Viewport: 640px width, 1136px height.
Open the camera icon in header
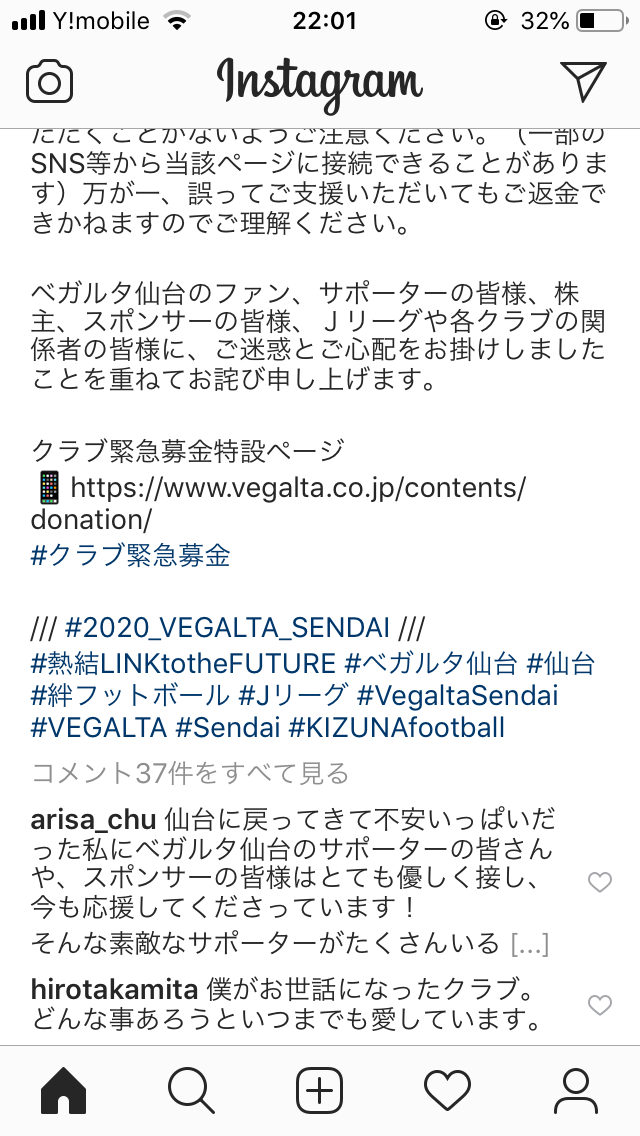(50, 81)
